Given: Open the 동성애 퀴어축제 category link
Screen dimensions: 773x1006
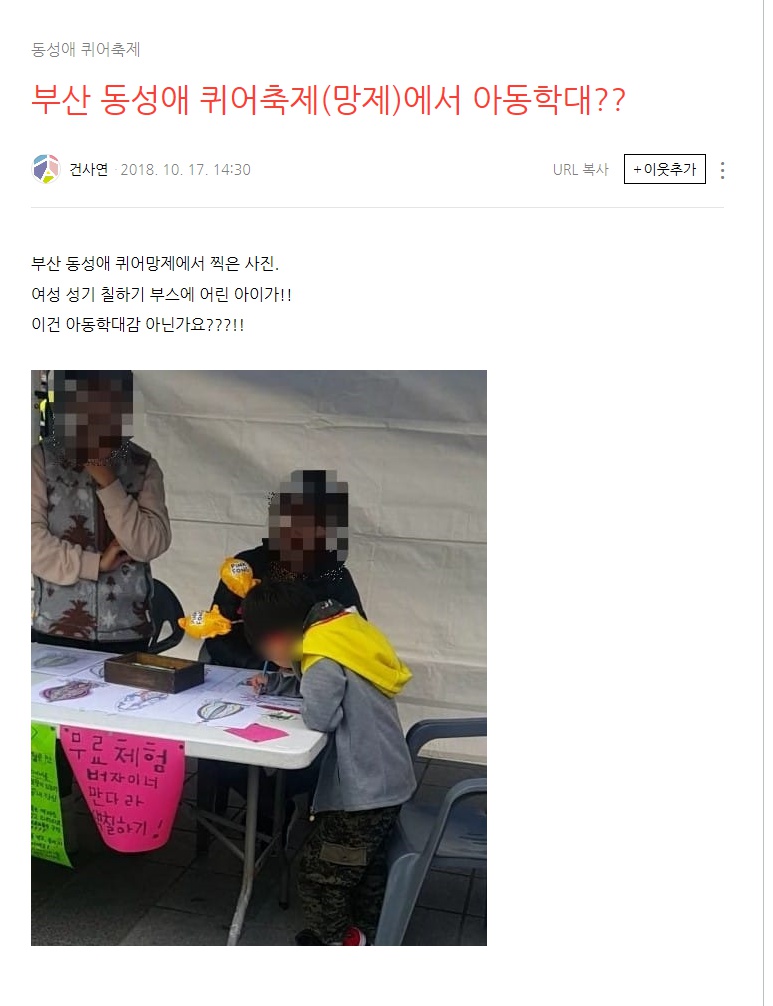Looking at the screenshot, I should click(x=85, y=49).
